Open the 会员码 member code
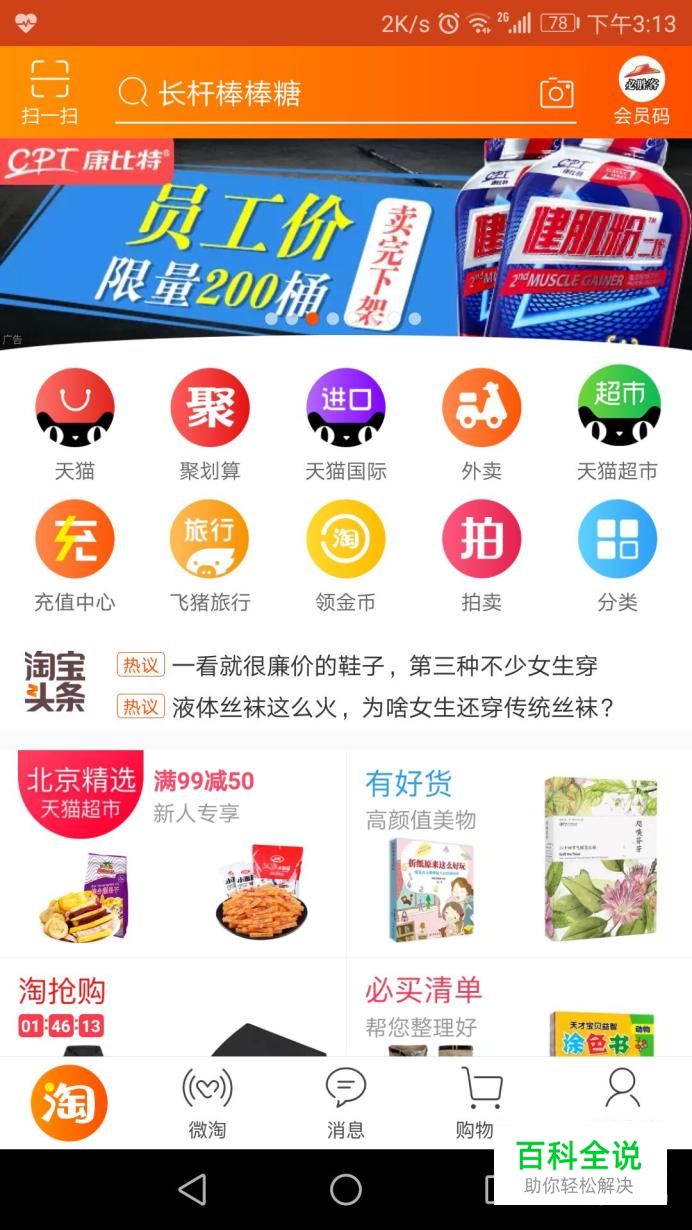This screenshot has width=692, height=1230. coord(641,92)
